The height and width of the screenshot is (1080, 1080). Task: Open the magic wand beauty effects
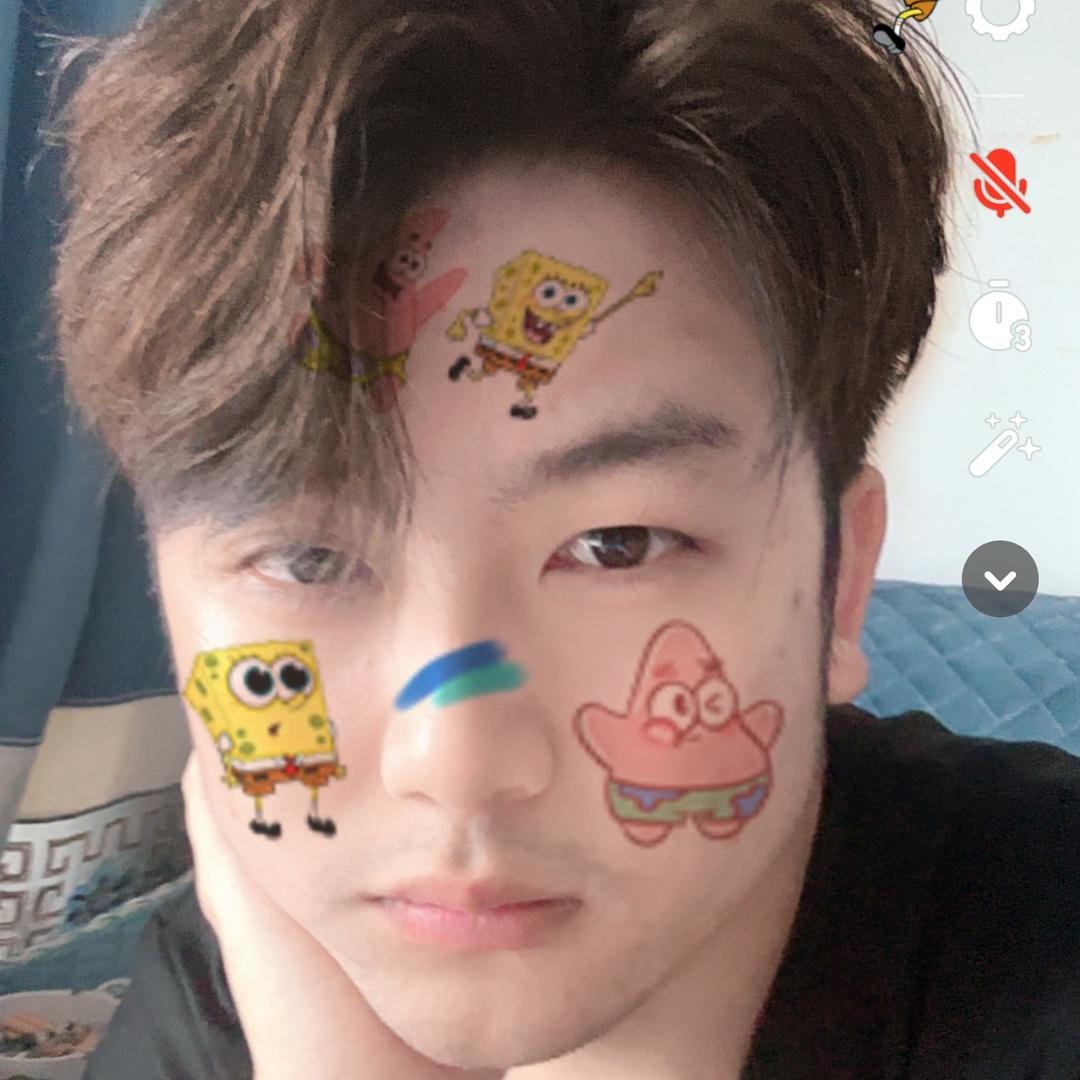coord(1002,444)
